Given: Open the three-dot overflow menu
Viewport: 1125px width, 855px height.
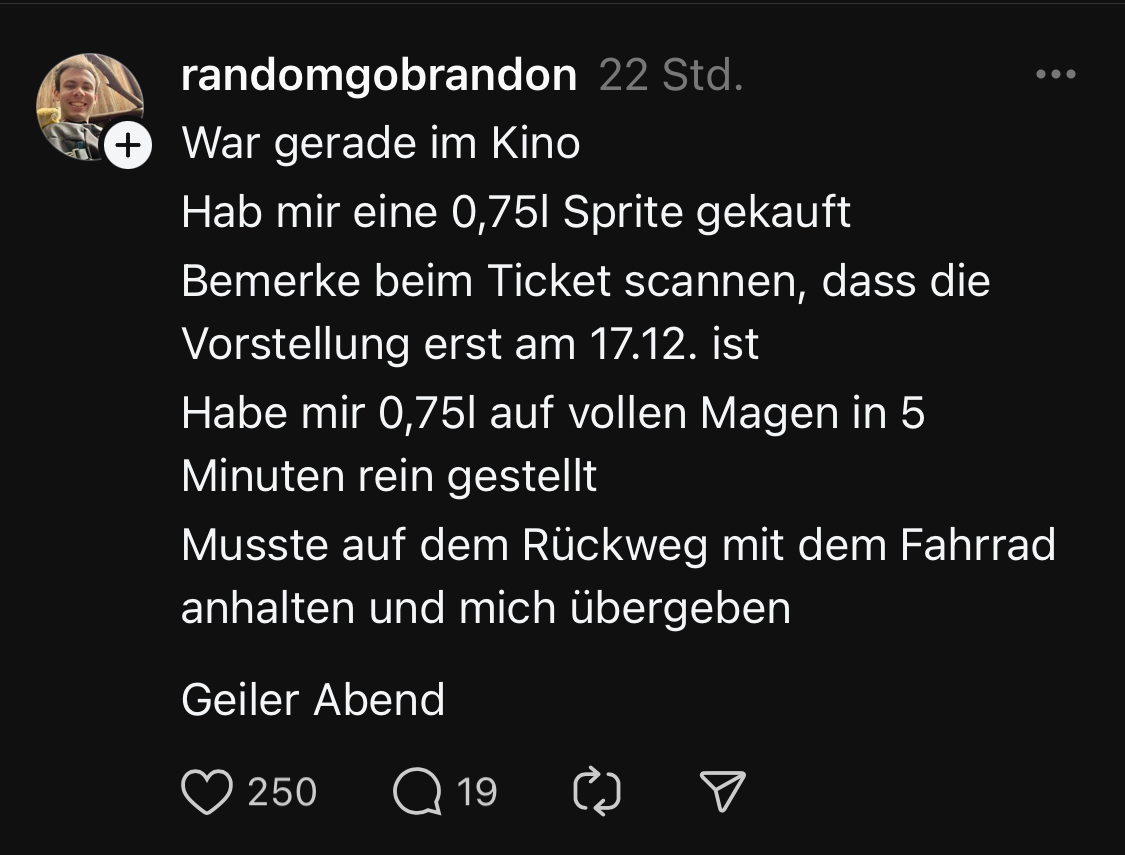Looking at the screenshot, I should coord(1055,75).
